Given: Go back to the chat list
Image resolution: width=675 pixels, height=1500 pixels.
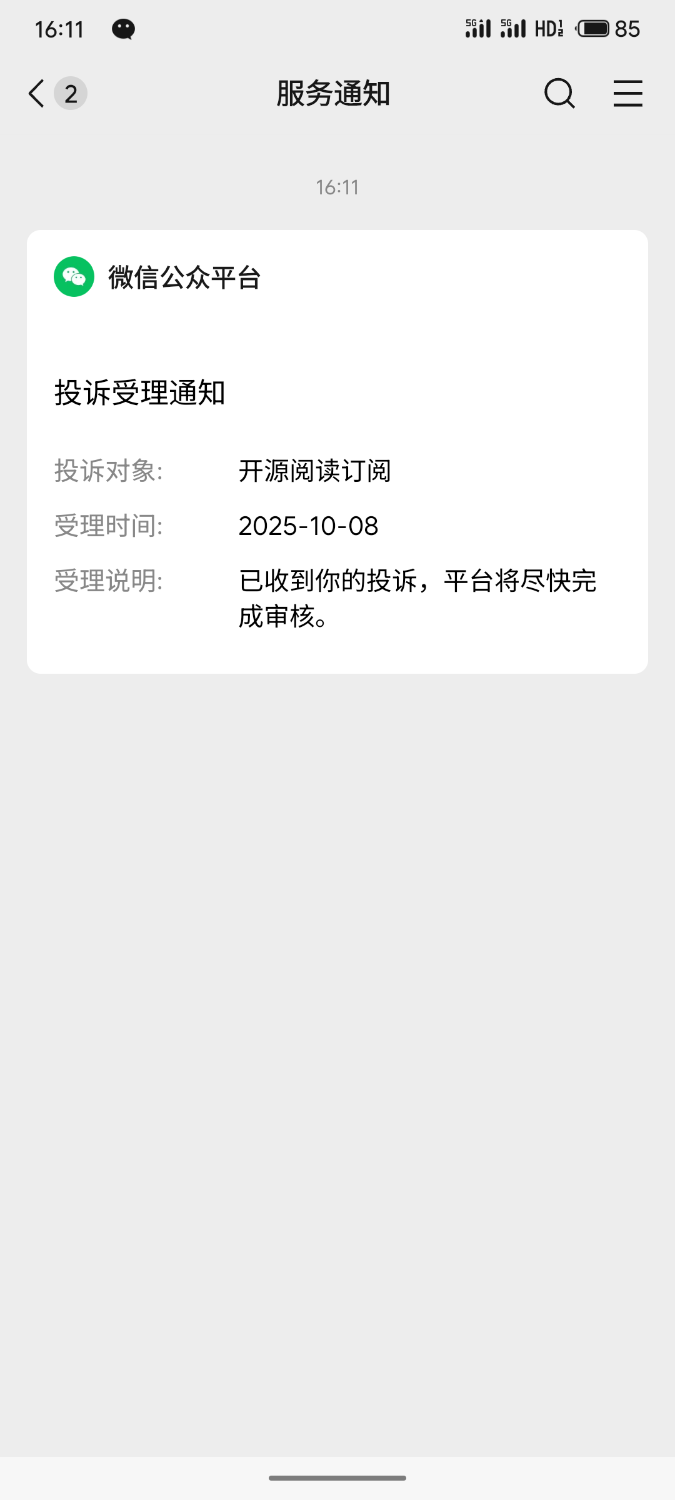Looking at the screenshot, I should tap(38, 94).
